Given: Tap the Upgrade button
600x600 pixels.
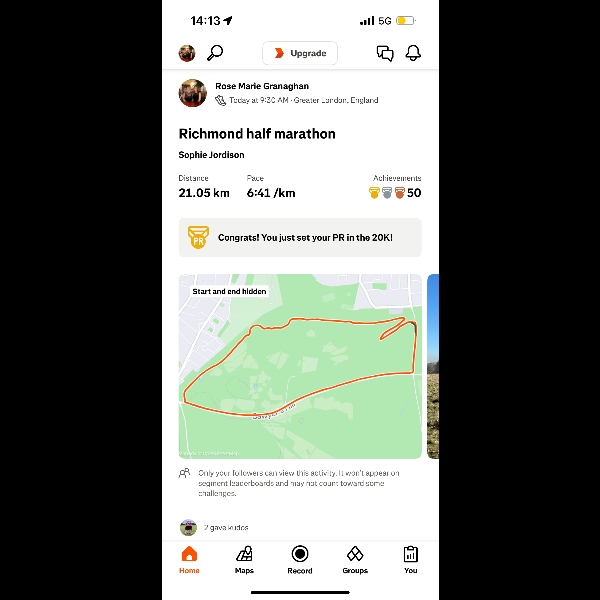Looking at the screenshot, I should point(300,53).
